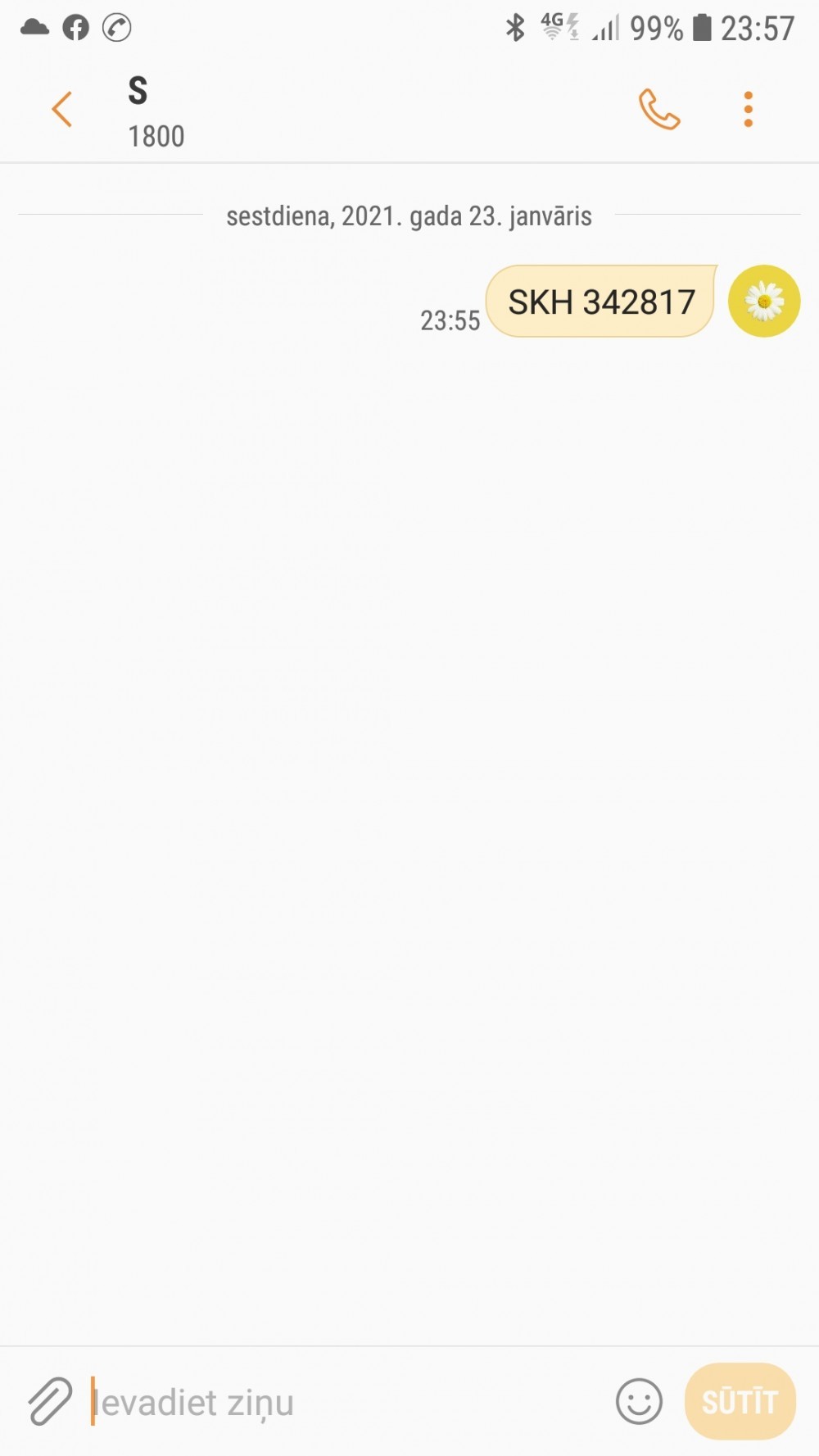Open the emoji picker
The width and height of the screenshot is (819, 1456).
point(639,1402)
